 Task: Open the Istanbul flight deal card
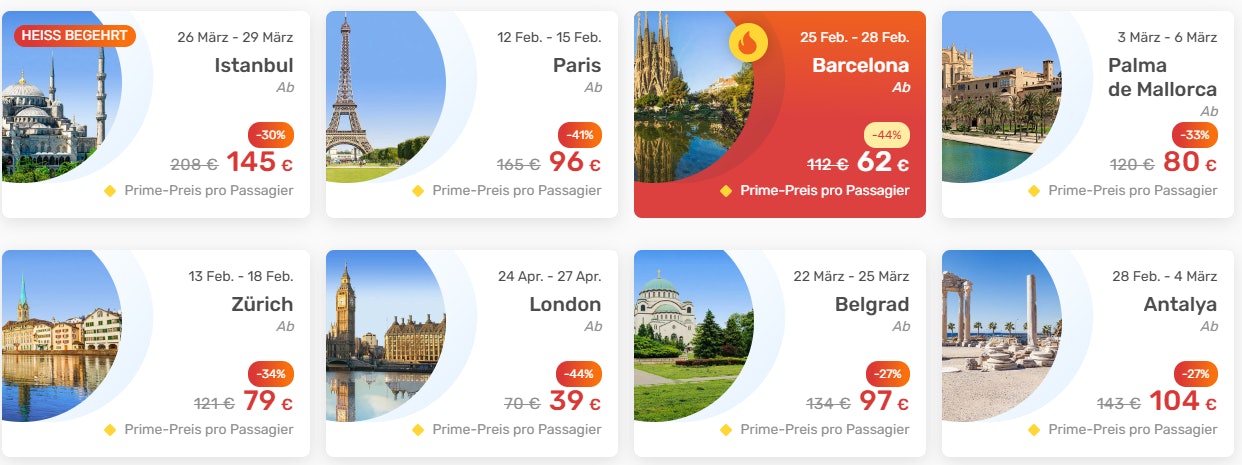[155, 114]
